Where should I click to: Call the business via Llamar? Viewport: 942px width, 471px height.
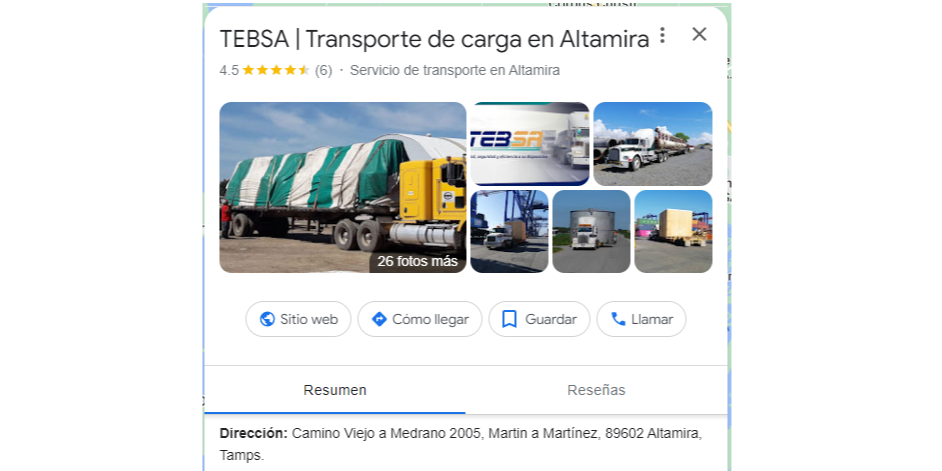click(641, 319)
